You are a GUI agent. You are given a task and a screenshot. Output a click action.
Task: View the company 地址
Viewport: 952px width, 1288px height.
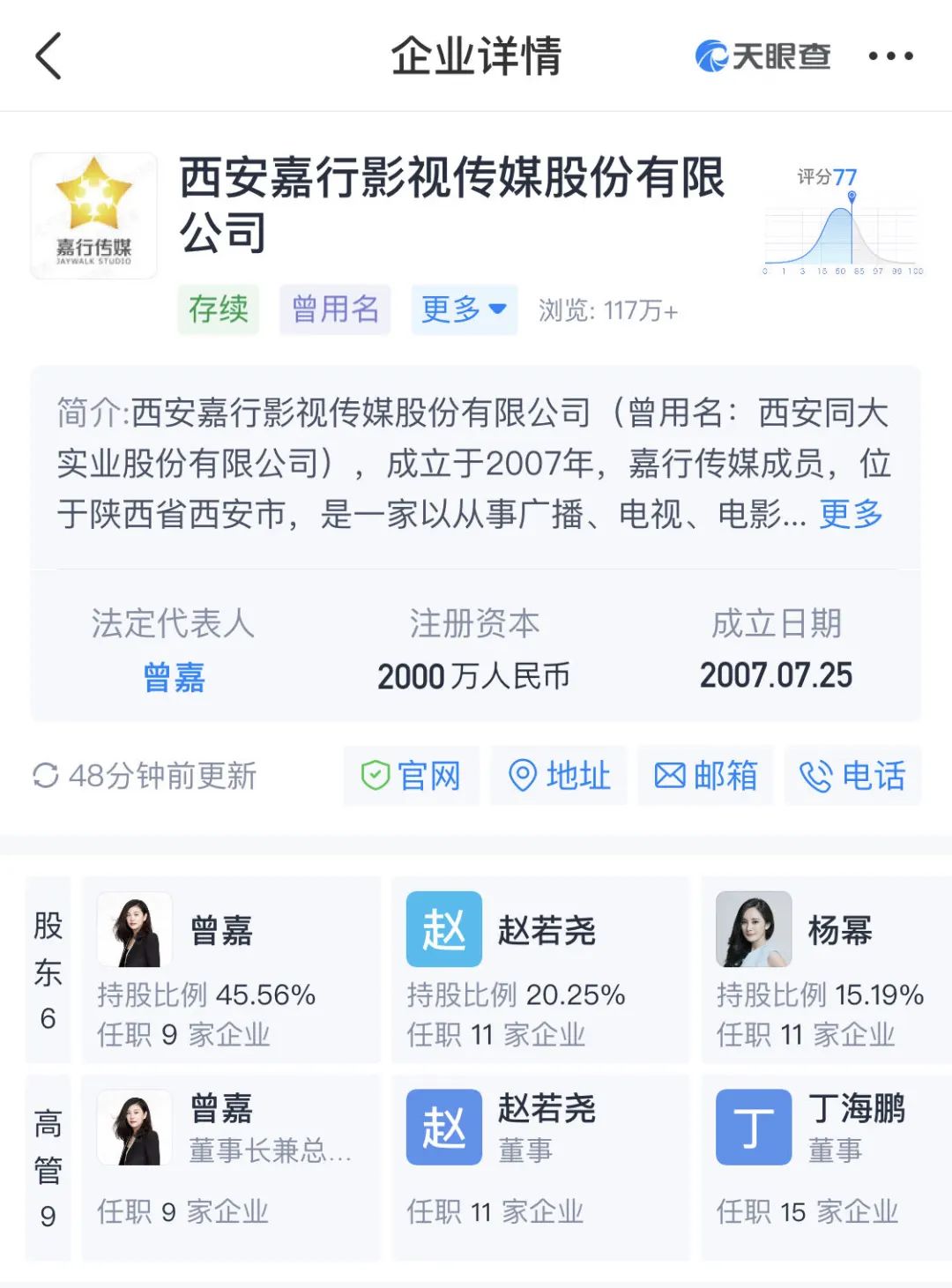point(559,776)
